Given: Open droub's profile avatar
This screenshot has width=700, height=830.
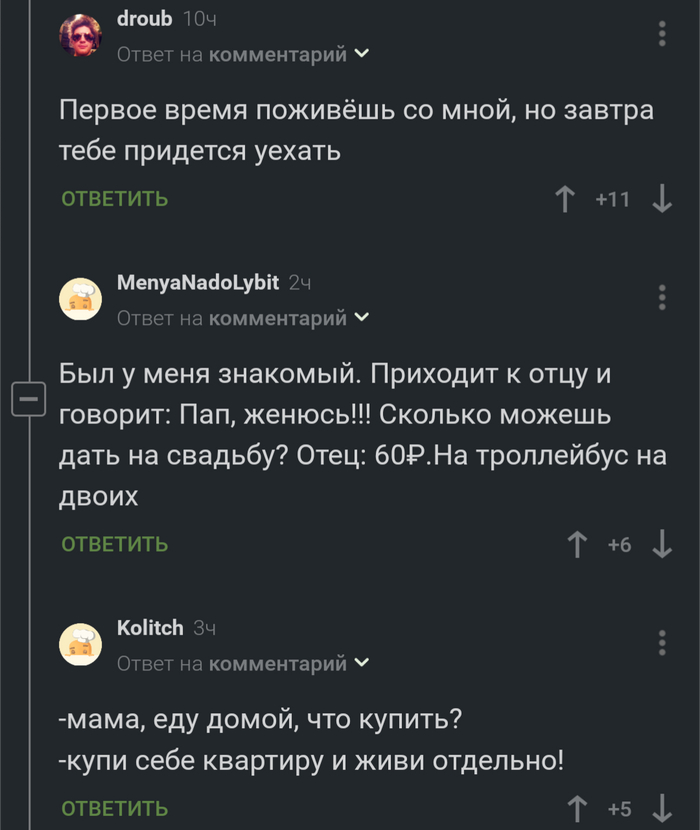Looking at the screenshot, I should click(81, 36).
